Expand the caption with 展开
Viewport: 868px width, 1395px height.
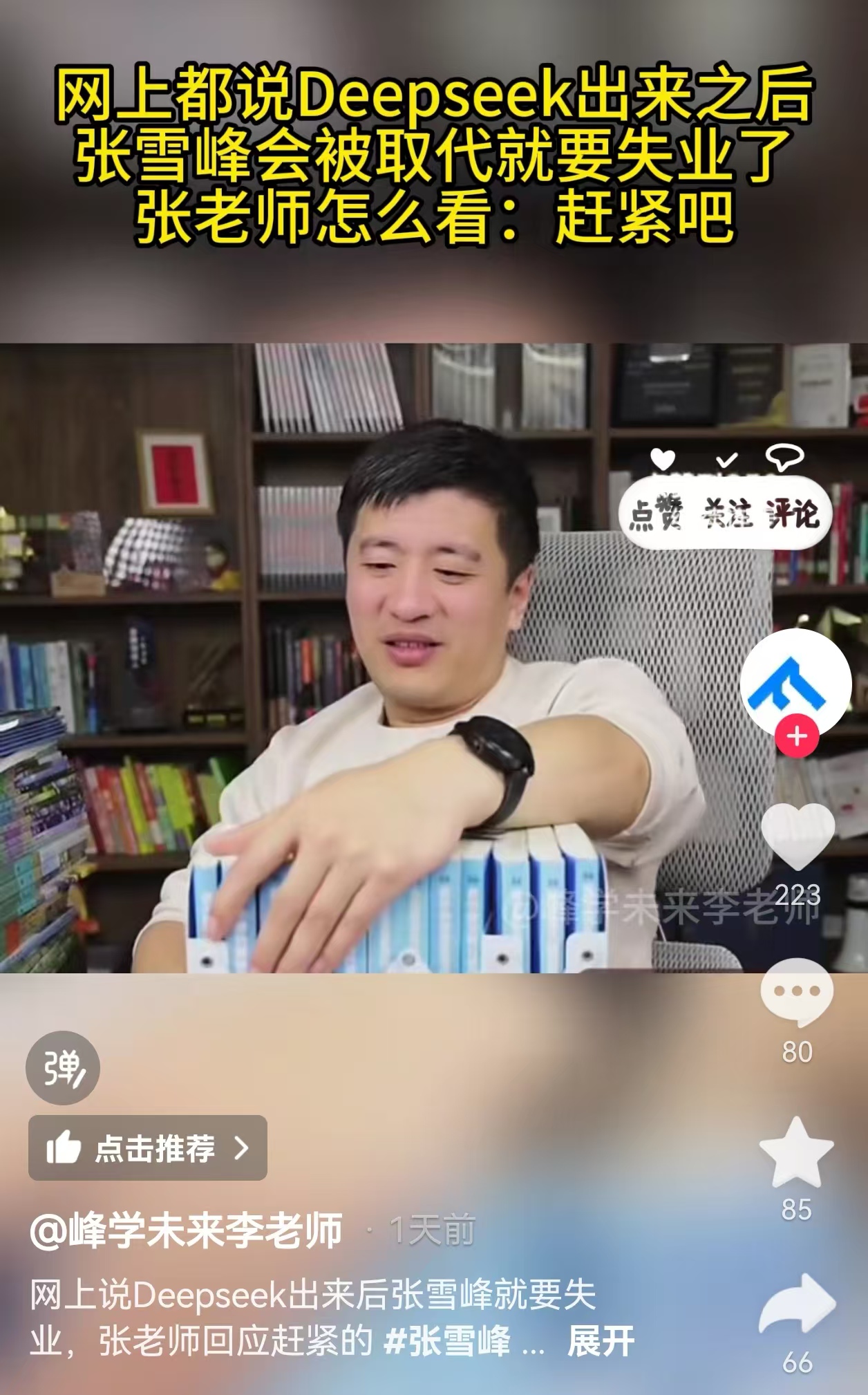coord(601,1342)
